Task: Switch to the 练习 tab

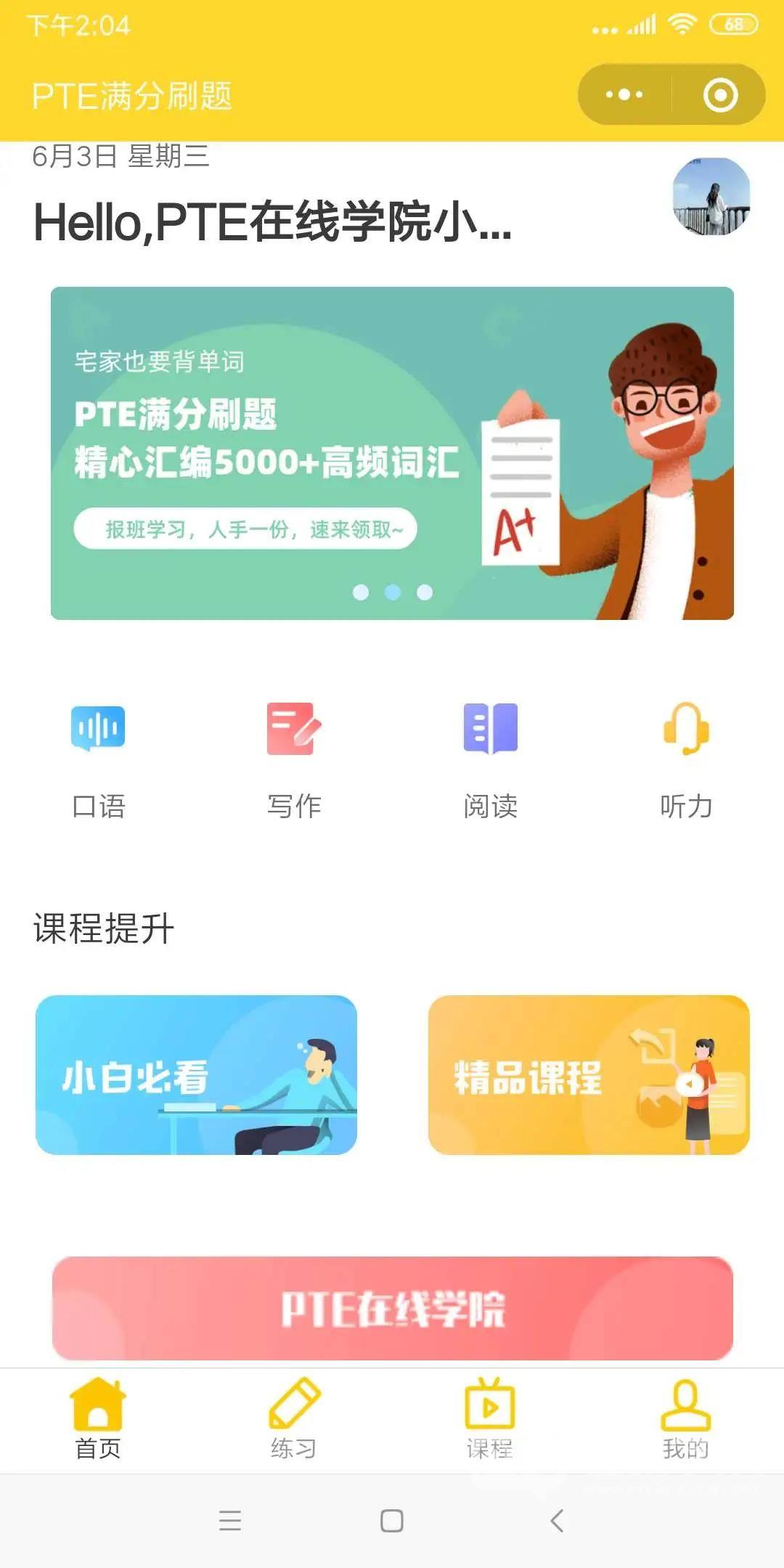Action: tap(294, 1419)
